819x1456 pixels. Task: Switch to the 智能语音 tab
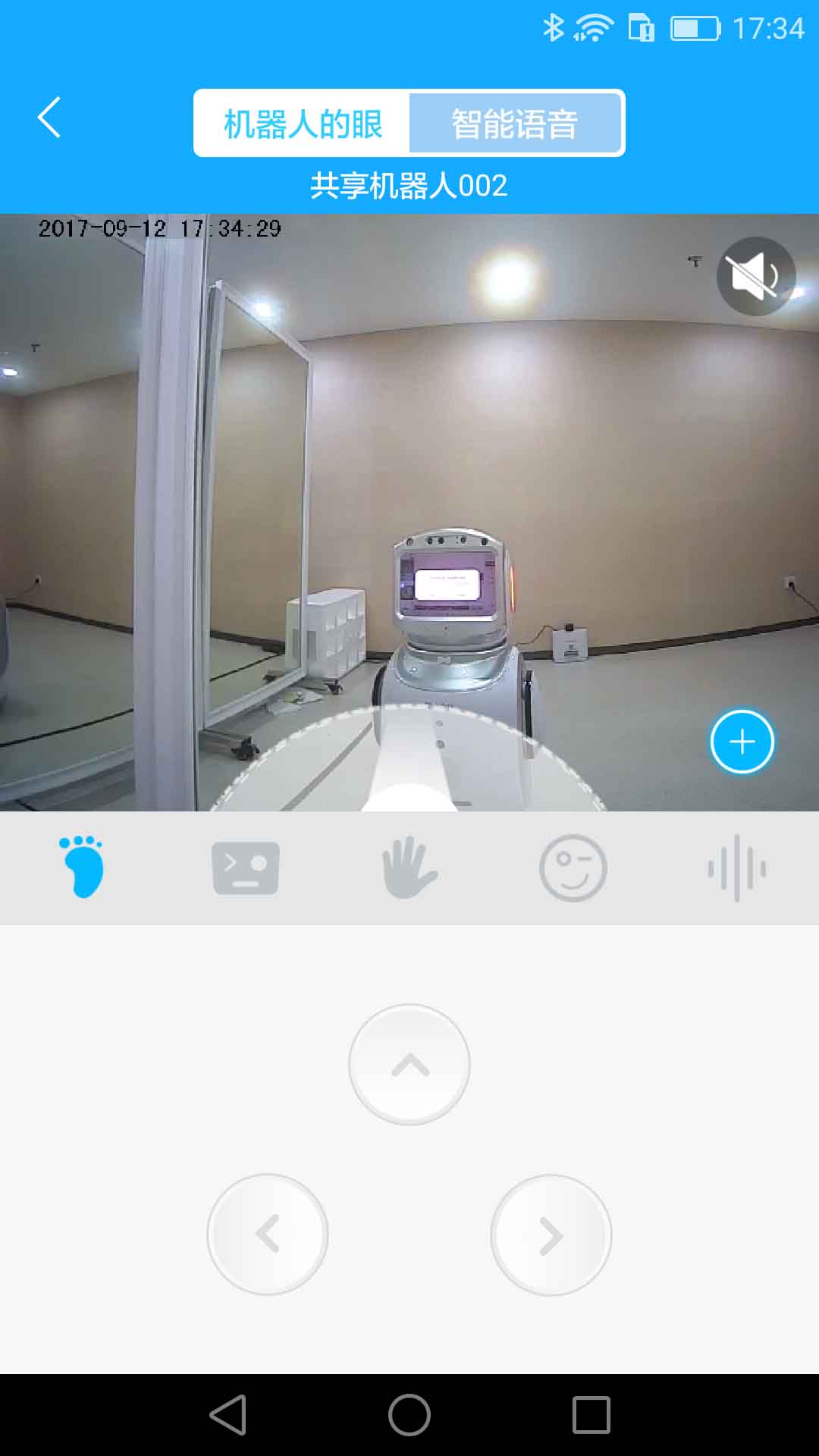click(x=515, y=123)
